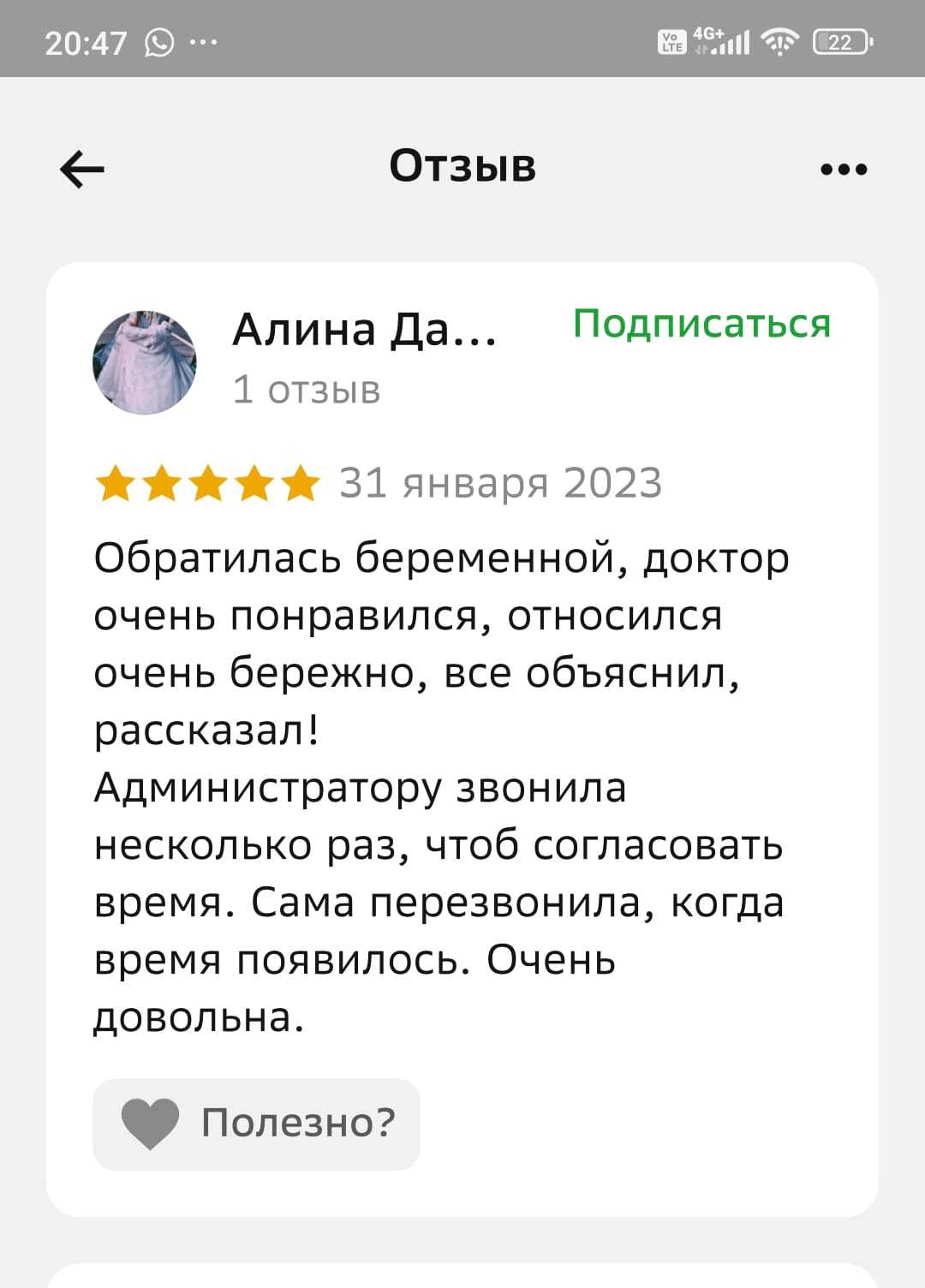Open the three-dot overflow menu

pyautogui.click(x=844, y=170)
